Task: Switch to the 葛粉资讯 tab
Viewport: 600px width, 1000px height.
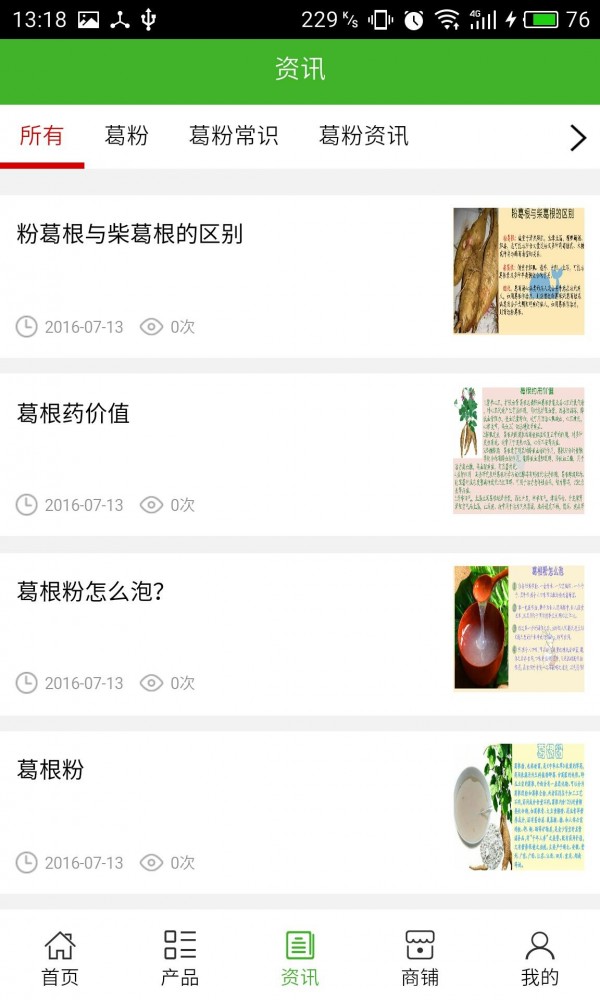Action: click(363, 136)
